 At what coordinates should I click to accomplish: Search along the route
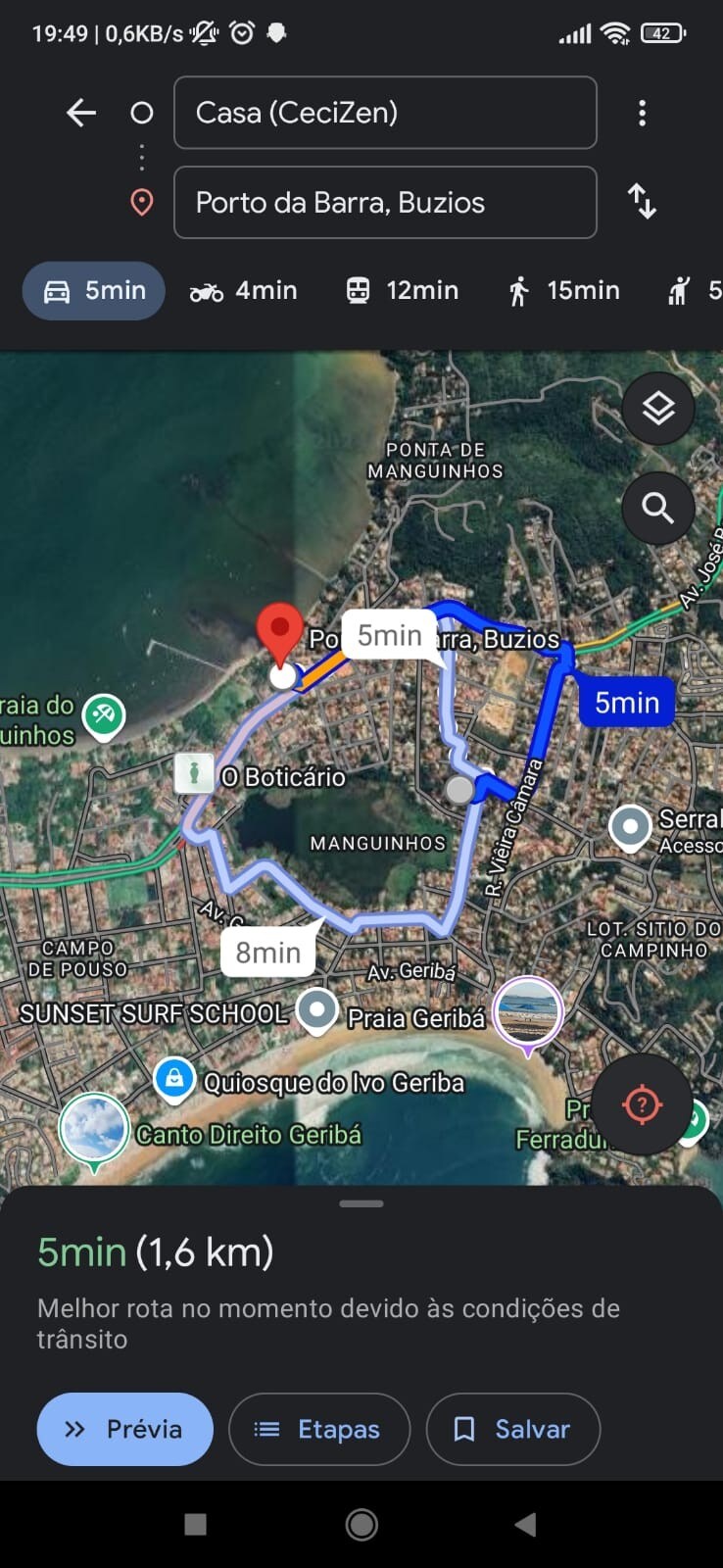[x=657, y=509]
